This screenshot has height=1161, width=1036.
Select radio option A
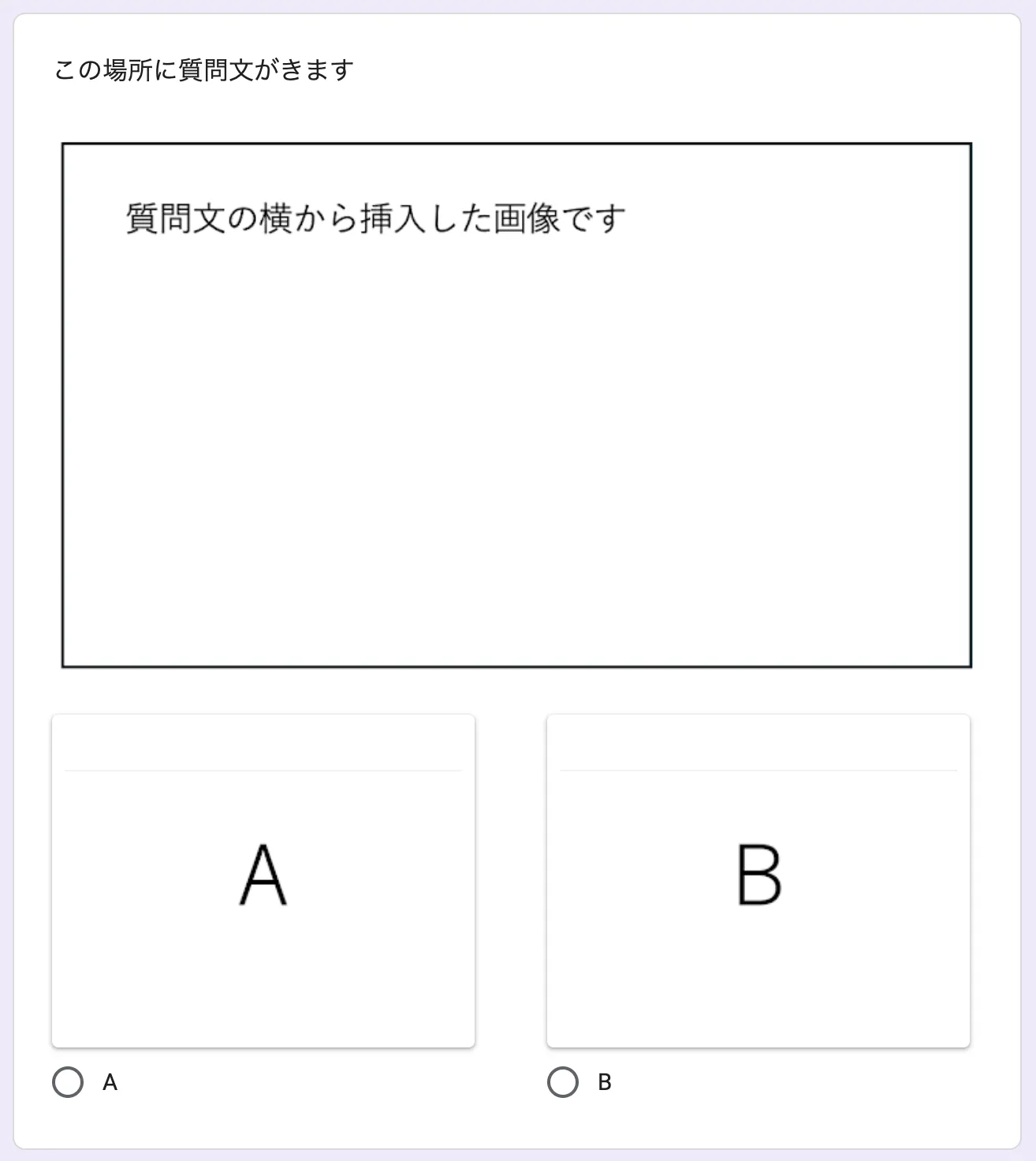click(x=68, y=1082)
